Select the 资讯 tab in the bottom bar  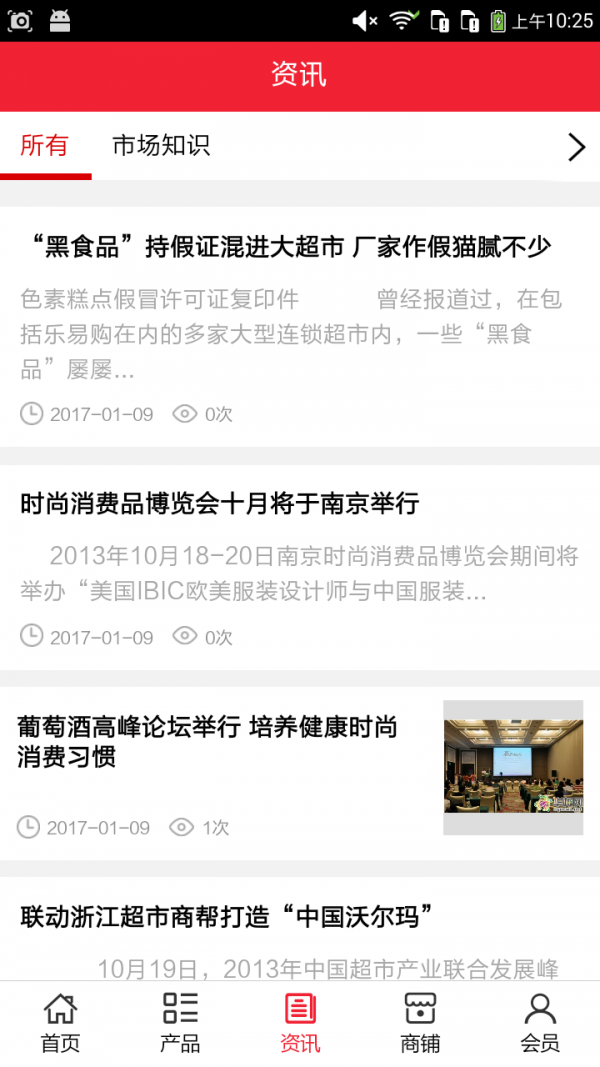300,1023
